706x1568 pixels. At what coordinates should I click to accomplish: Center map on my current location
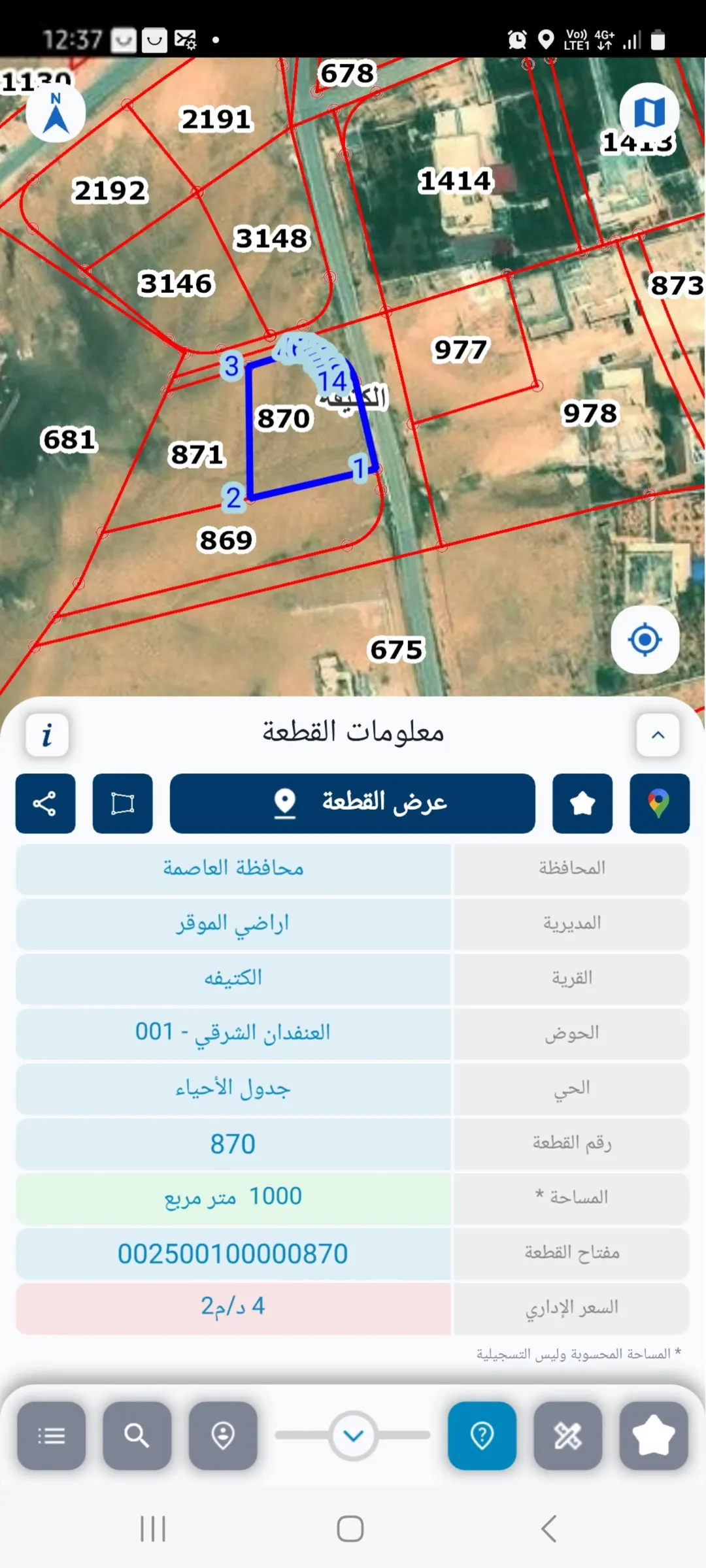click(x=645, y=640)
